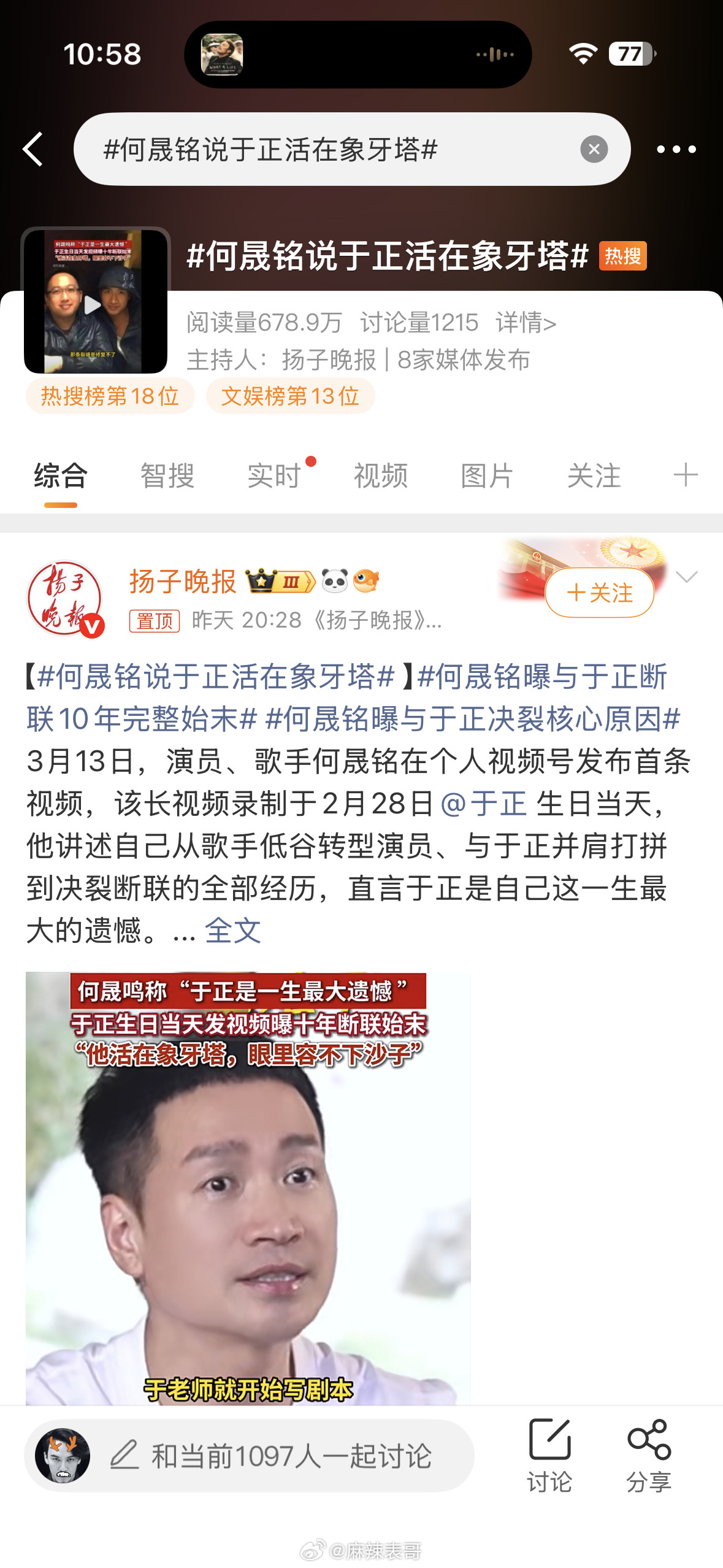This screenshot has height=1568, width=723.
Task: Switch to the 图片 tab
Action: pyautogui.click(x=486, y=475)
